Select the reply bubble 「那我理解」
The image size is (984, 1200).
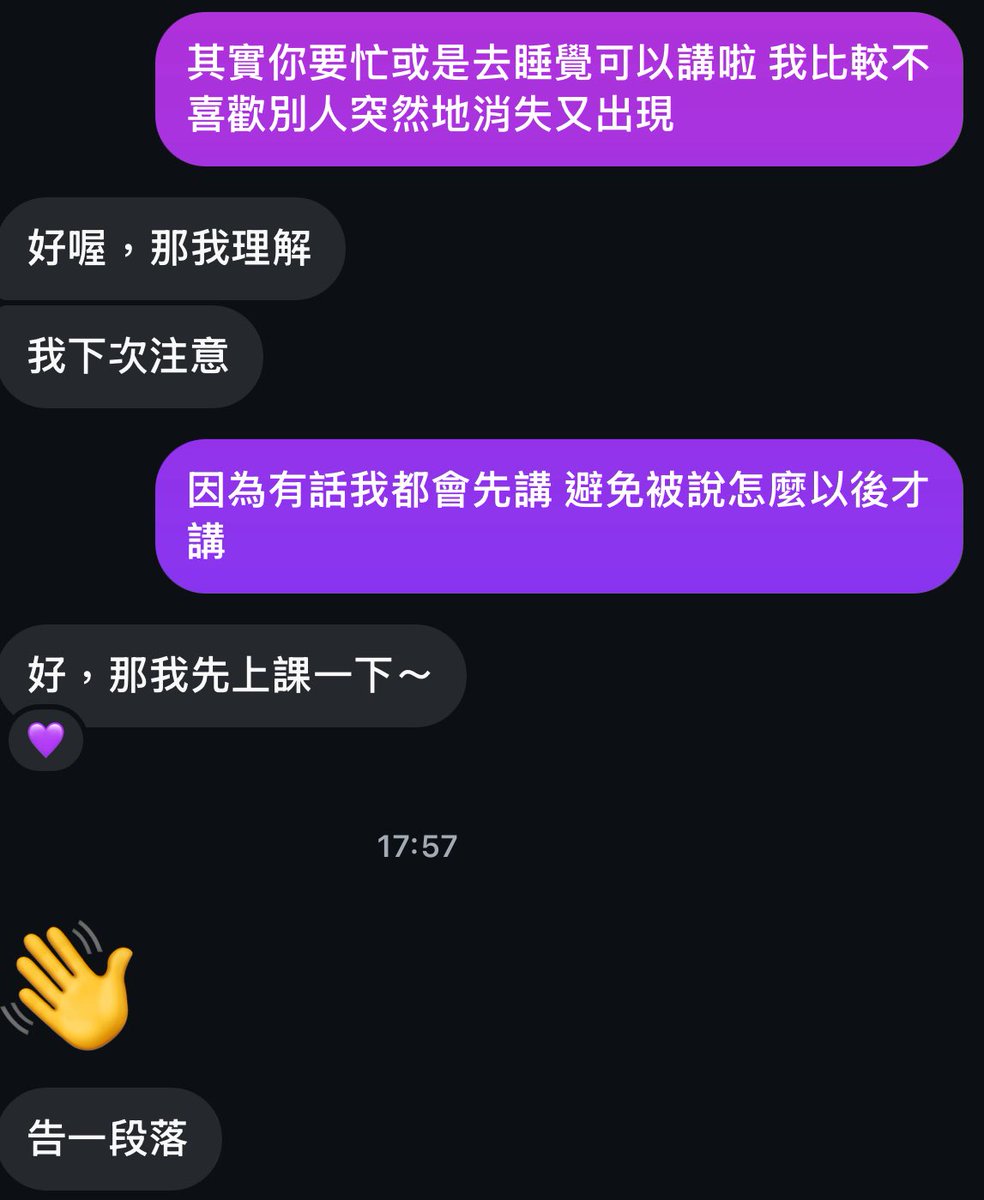[x=172, y=250]
